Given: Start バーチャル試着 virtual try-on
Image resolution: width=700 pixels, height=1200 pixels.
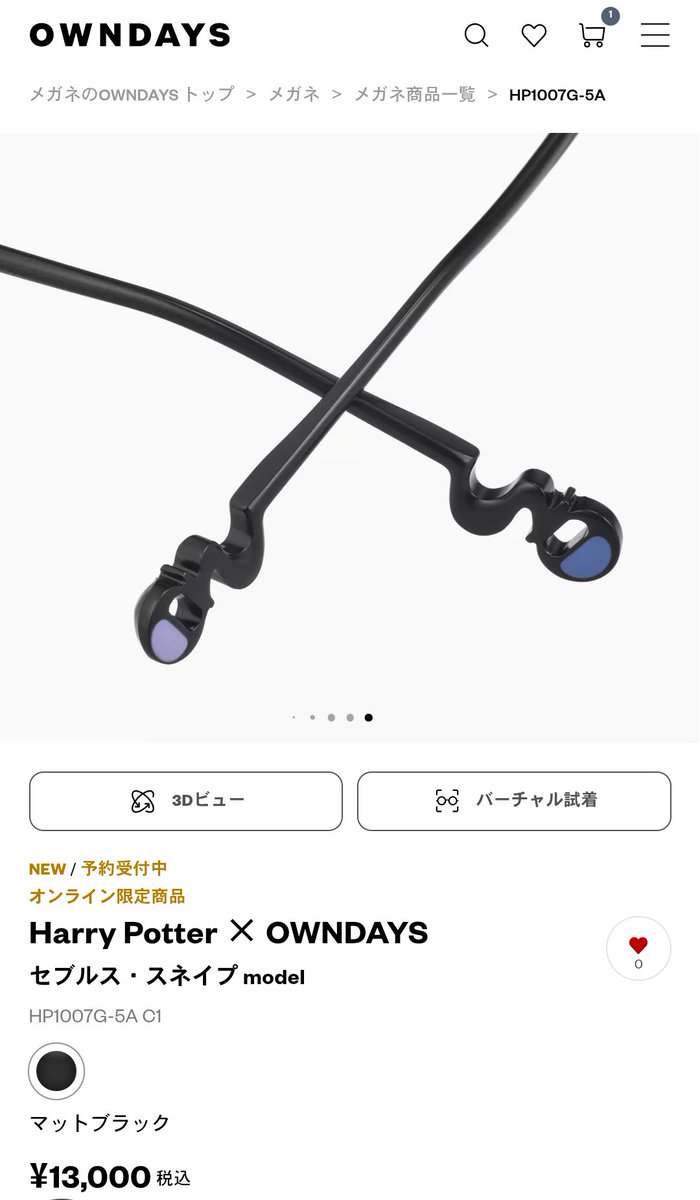Looking at the screenshot, I should (x=514, y=801).
